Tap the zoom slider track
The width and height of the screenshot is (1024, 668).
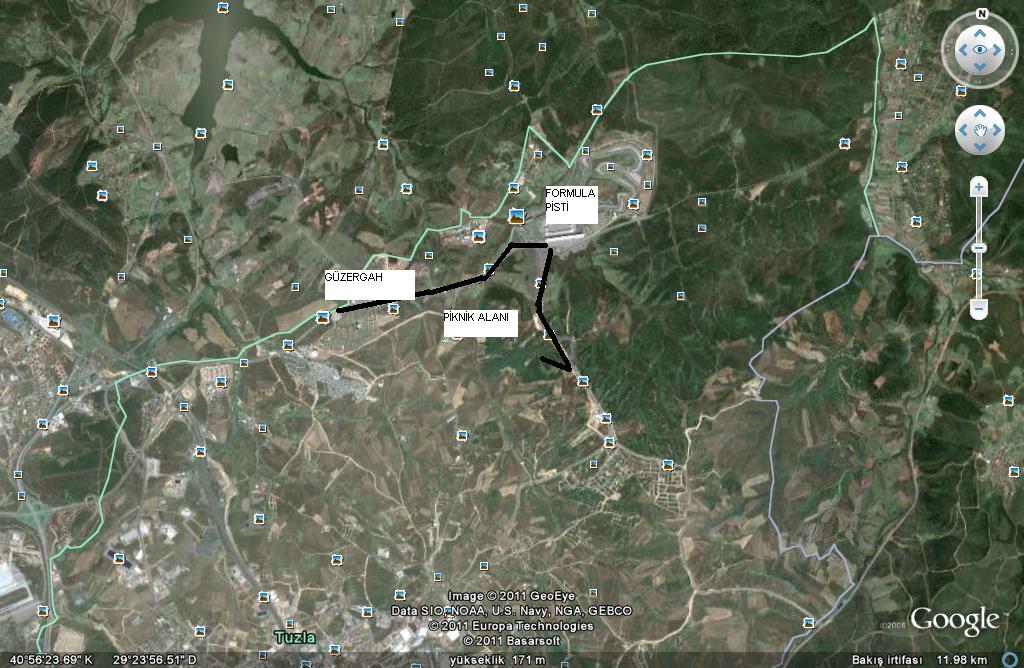(979, 220)
